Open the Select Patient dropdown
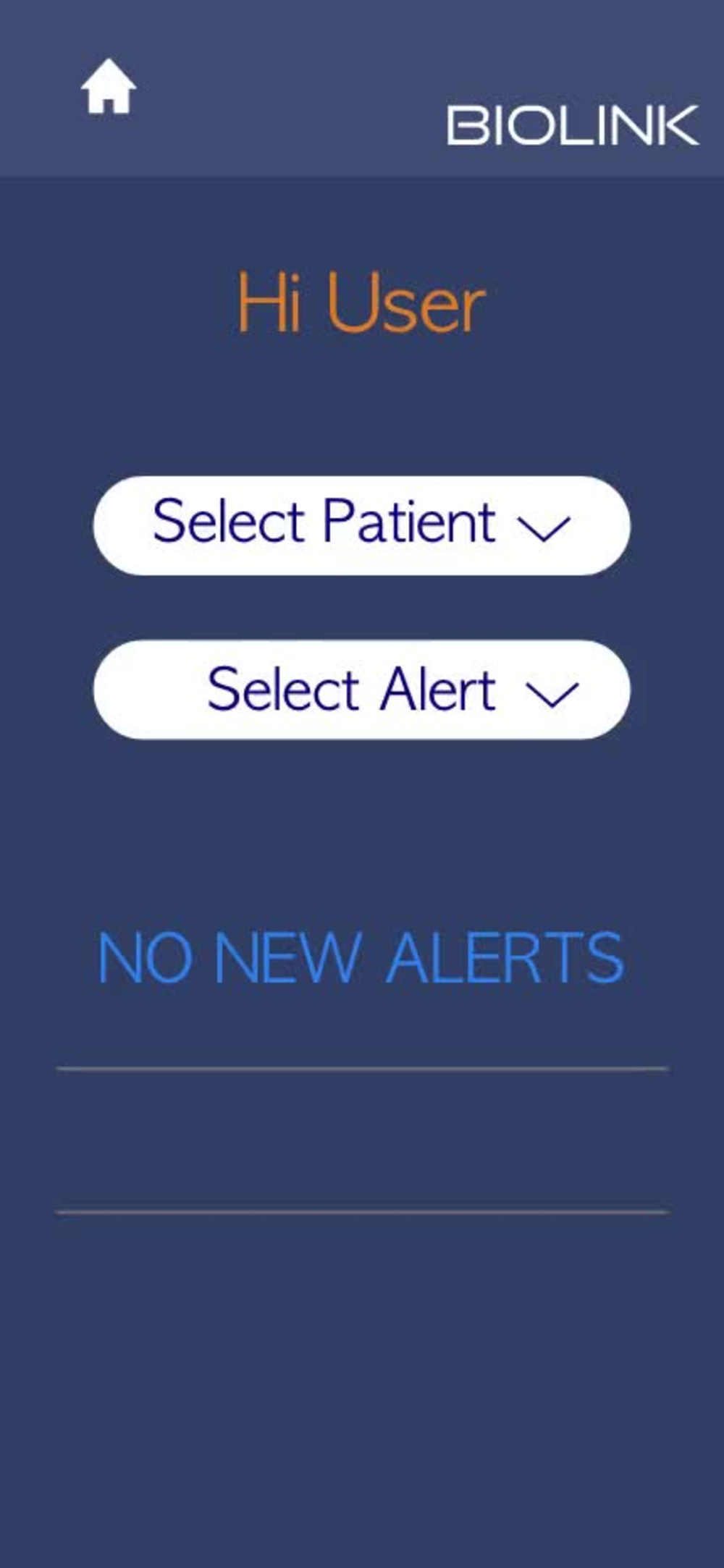724x1568 pixels. [x=362, y=525]
